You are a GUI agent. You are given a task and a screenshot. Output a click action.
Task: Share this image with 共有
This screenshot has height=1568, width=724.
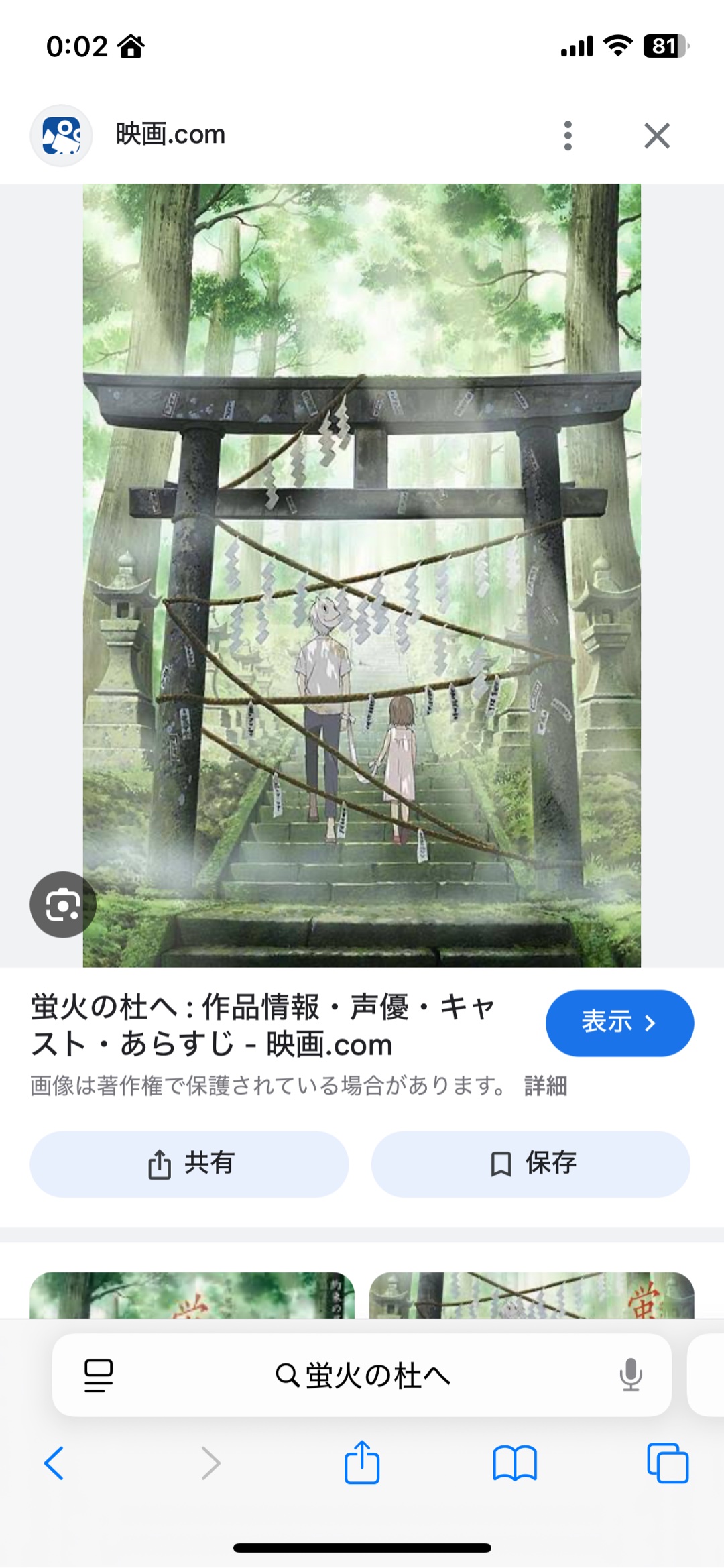pyautogui.click(x=189, y=1164)
